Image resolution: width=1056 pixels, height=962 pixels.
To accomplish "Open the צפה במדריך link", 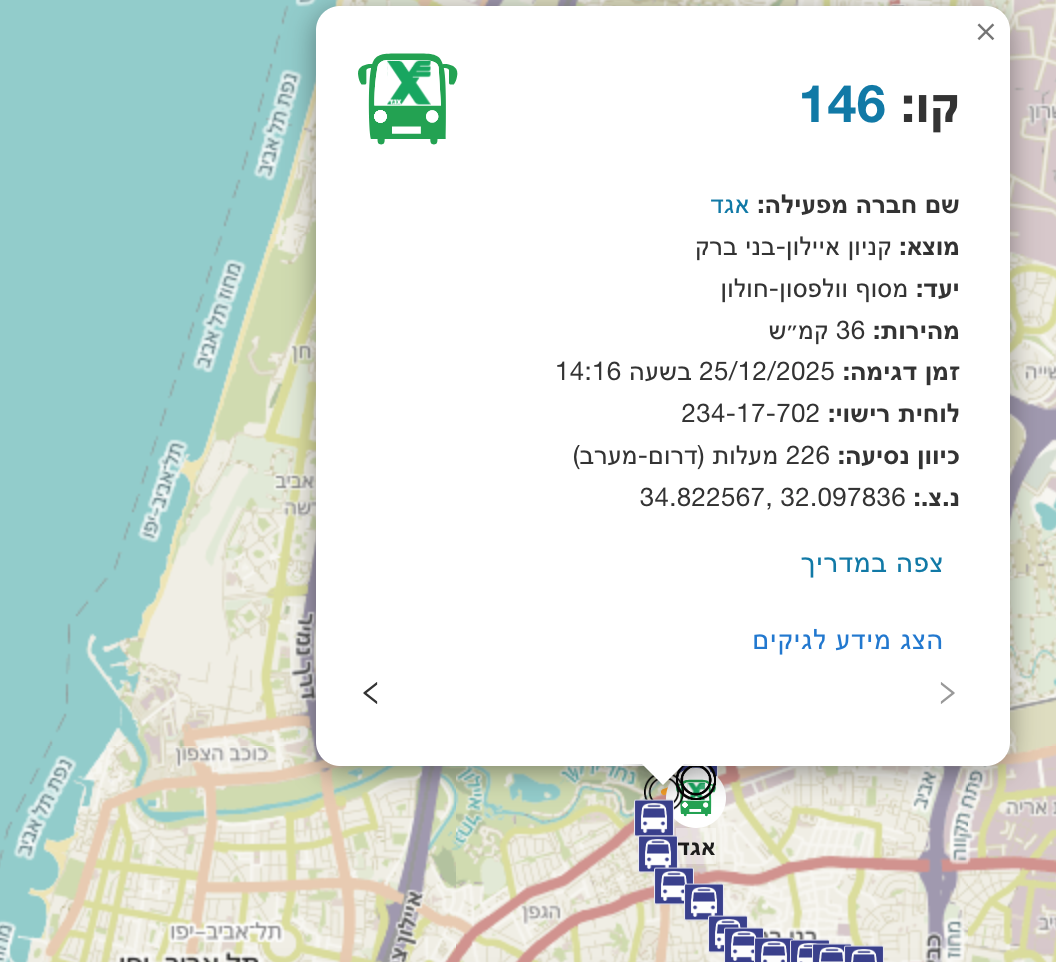I will (871, 564).
